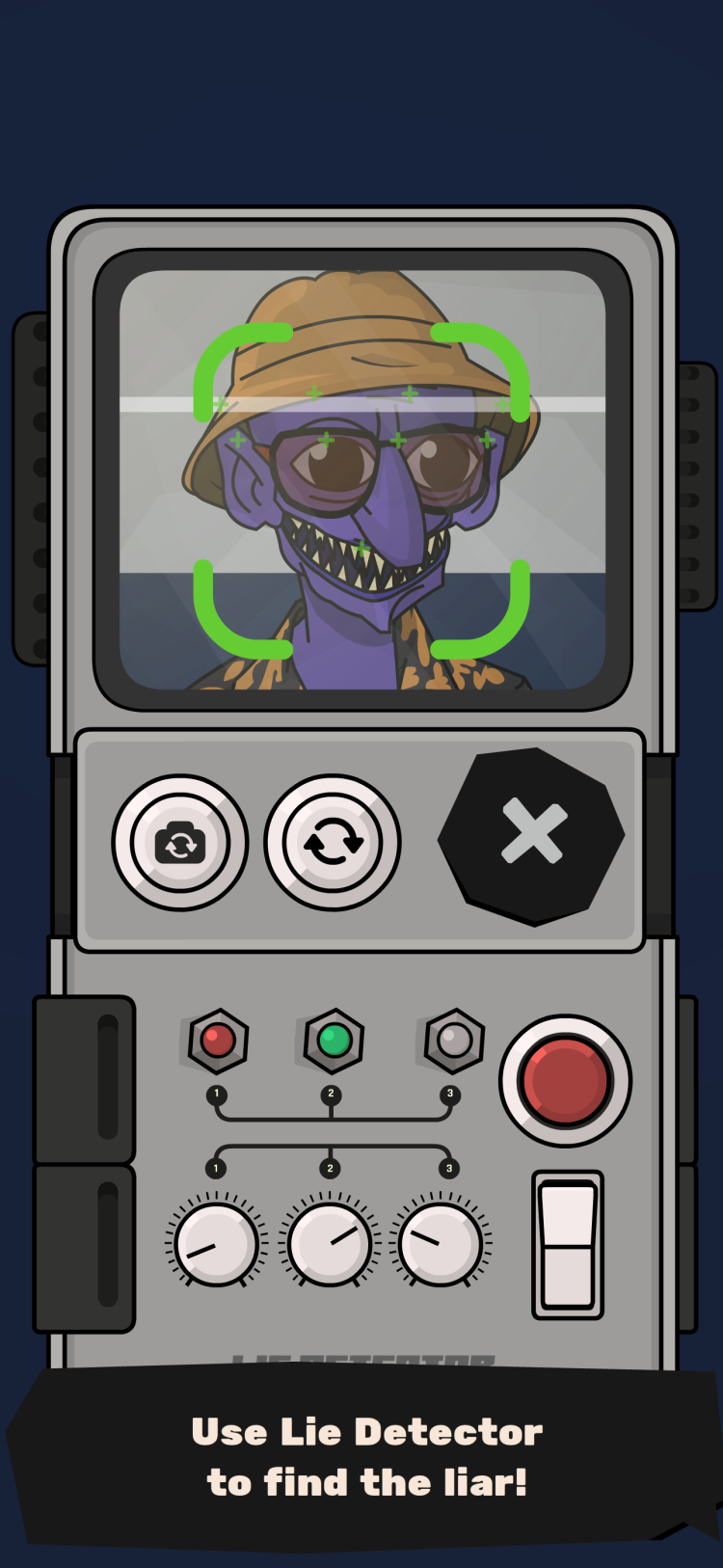
Task: Tap knob number 1
Action: pyautogui.click(x=217, y=1244)
